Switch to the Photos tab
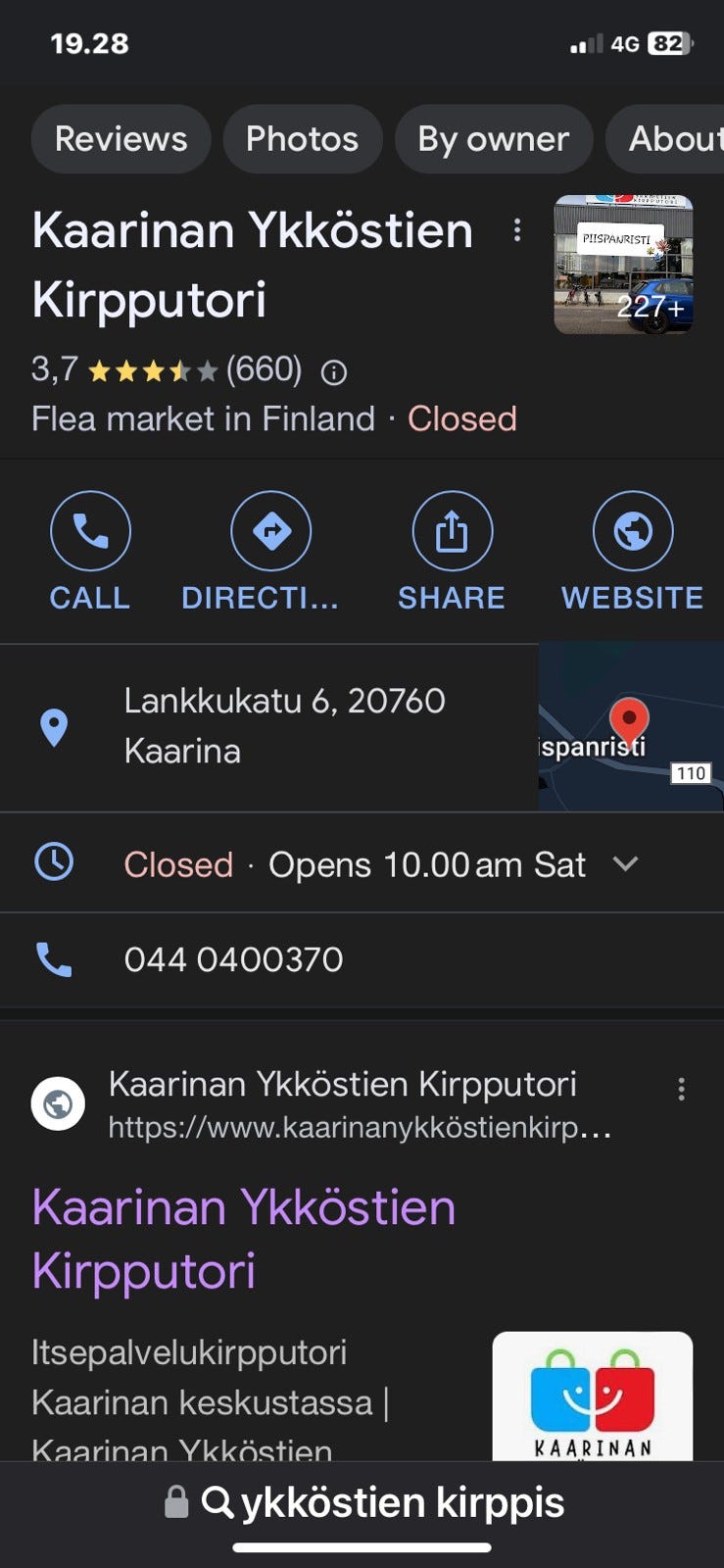This screenshot has height=1568, width=724. click(302, 139)
